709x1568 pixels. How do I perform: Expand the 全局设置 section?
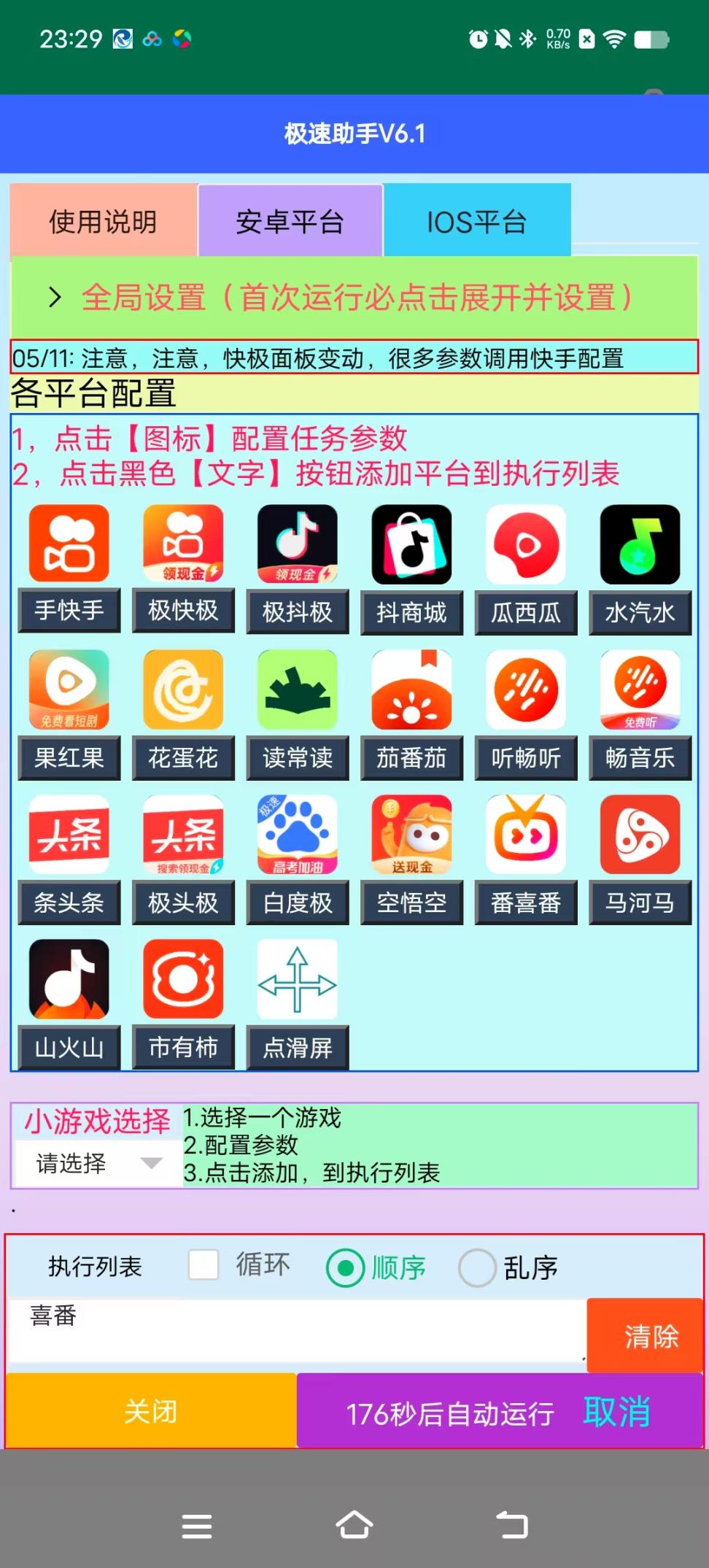click(x=343, y=298)
